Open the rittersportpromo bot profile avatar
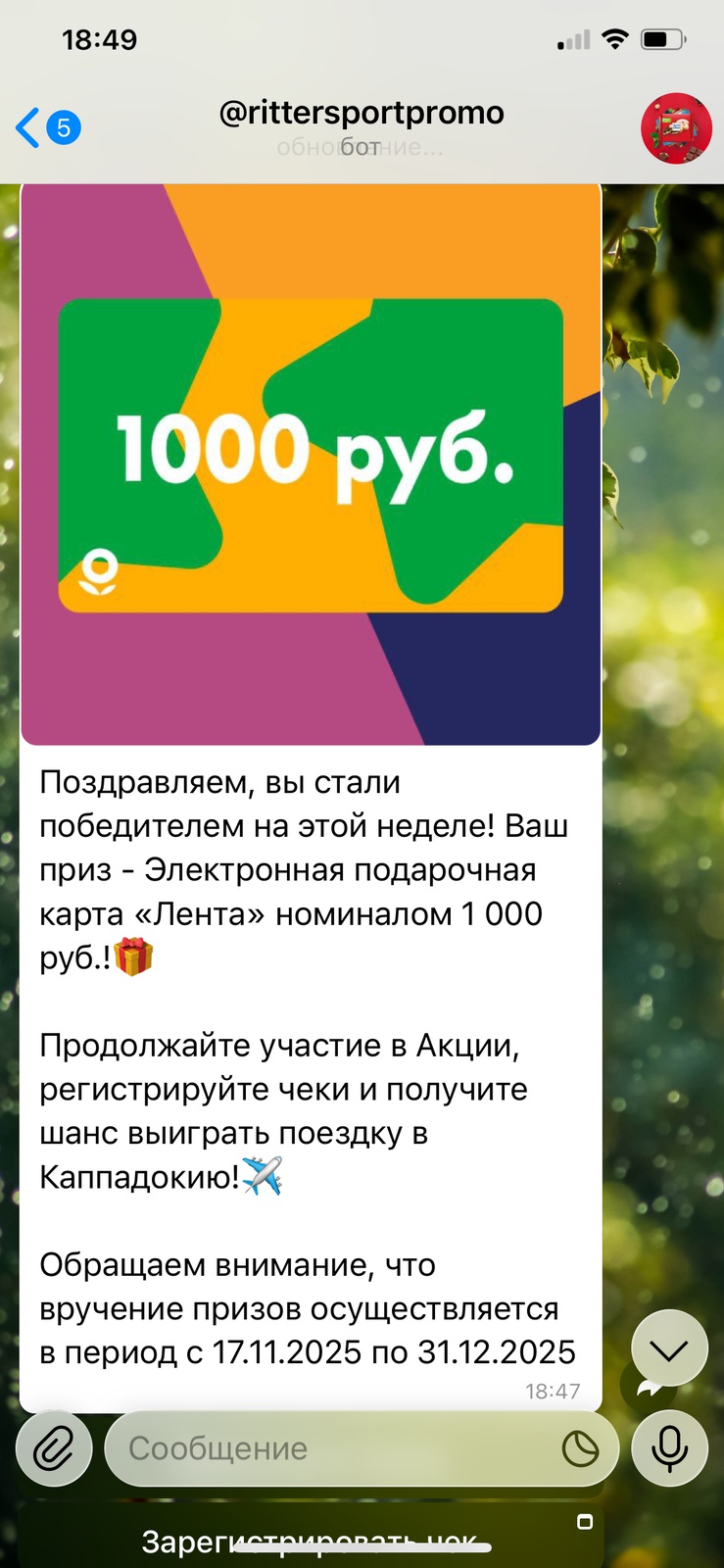The width and height of the screenshot is (724, 1568). tap(676, 128)
